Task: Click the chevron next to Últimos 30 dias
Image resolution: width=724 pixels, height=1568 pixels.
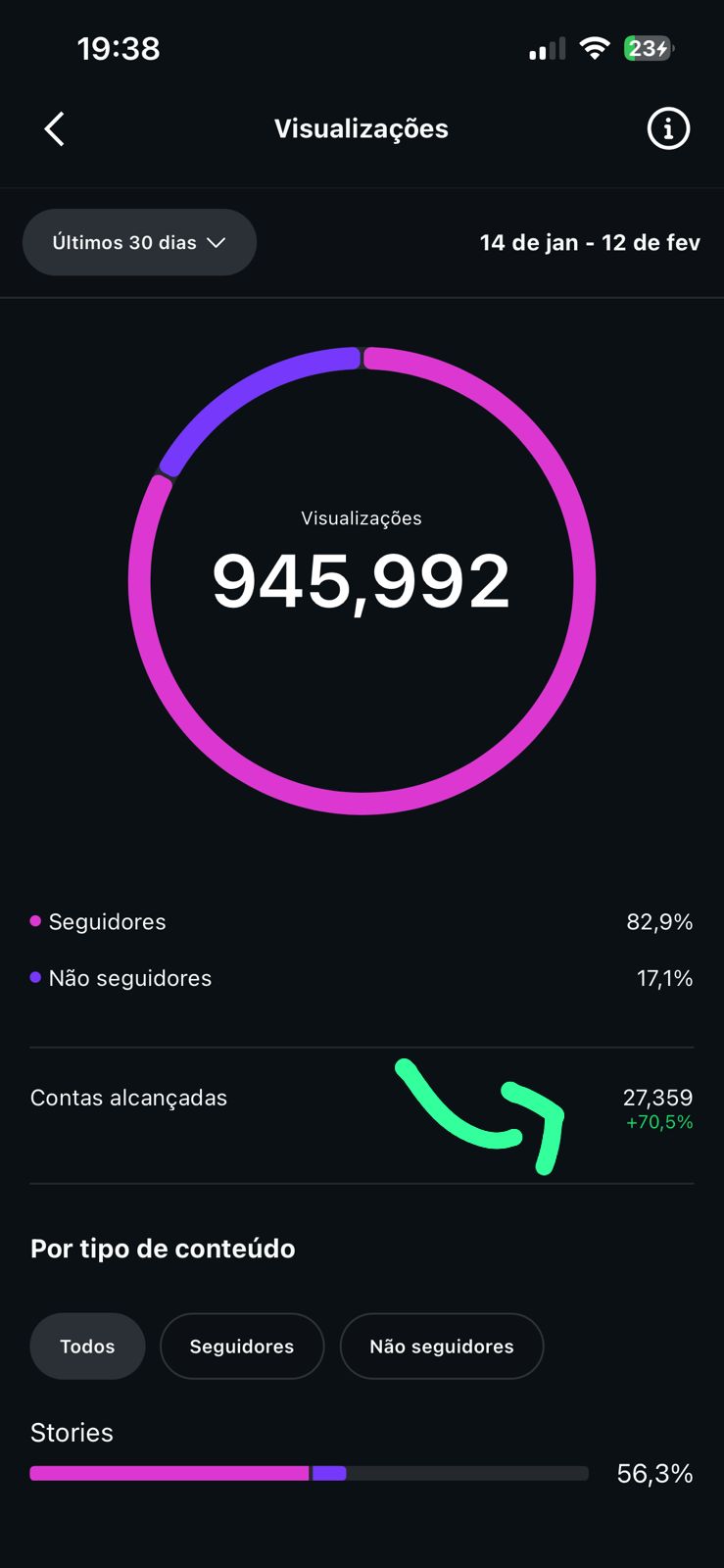Action: pos(217,242)
